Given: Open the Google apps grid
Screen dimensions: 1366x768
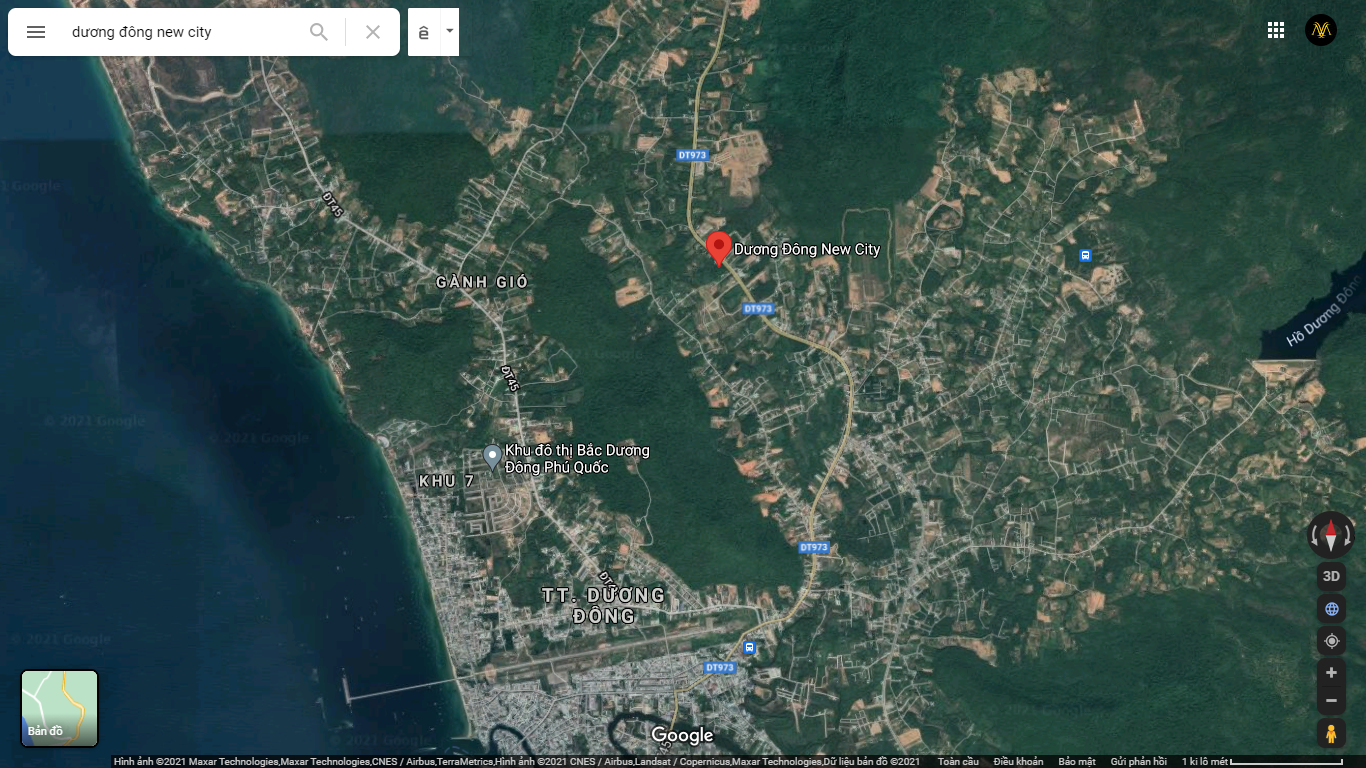Looking at the screenshot, I should tap(1276, 30).
